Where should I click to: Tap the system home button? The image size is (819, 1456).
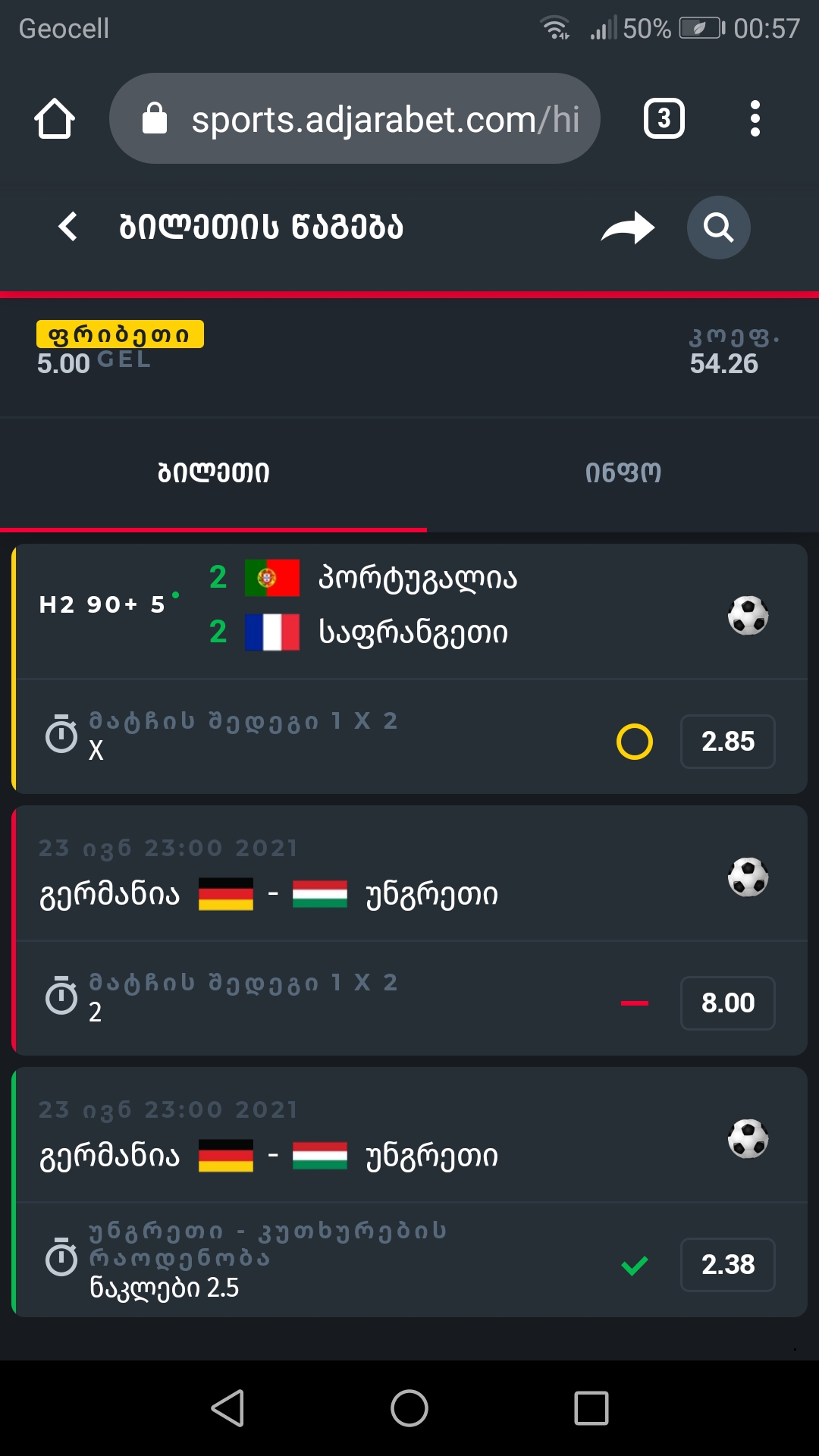[x=409, y=1408]
